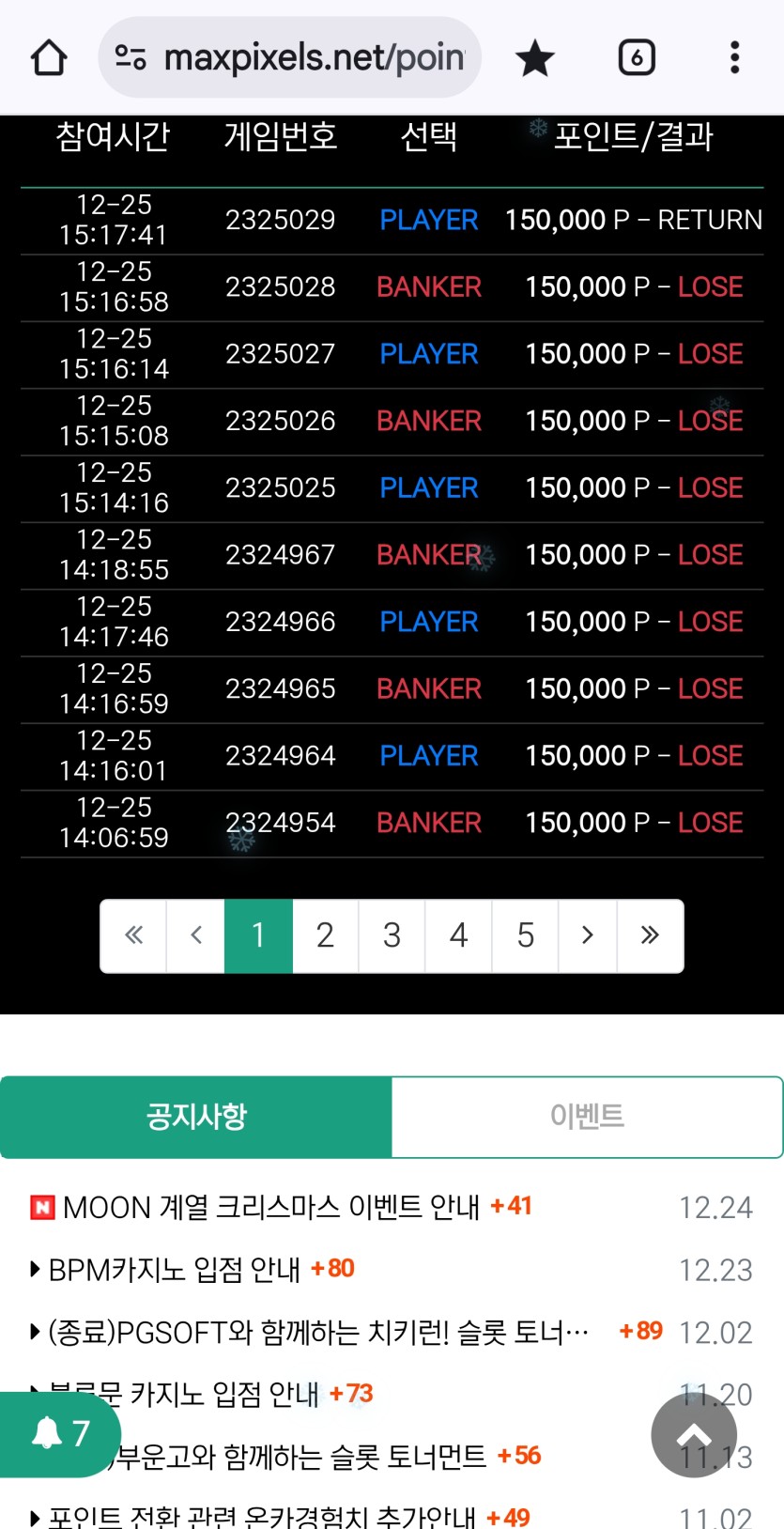Bookmark this page with the star
Image resolution: width=784 pixels, height=1529 pixels.
point(535,58)
